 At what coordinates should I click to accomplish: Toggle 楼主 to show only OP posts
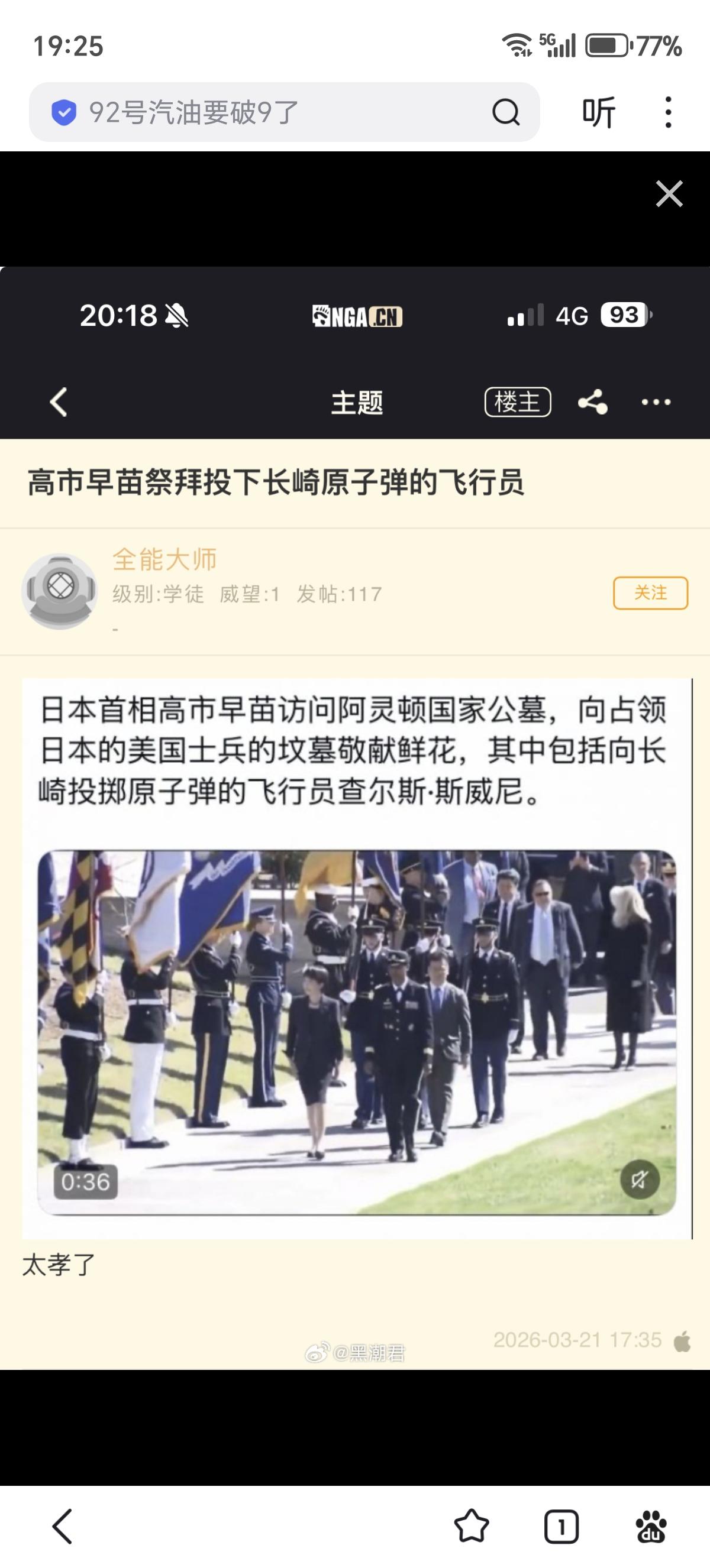click(x=517, y=401)
